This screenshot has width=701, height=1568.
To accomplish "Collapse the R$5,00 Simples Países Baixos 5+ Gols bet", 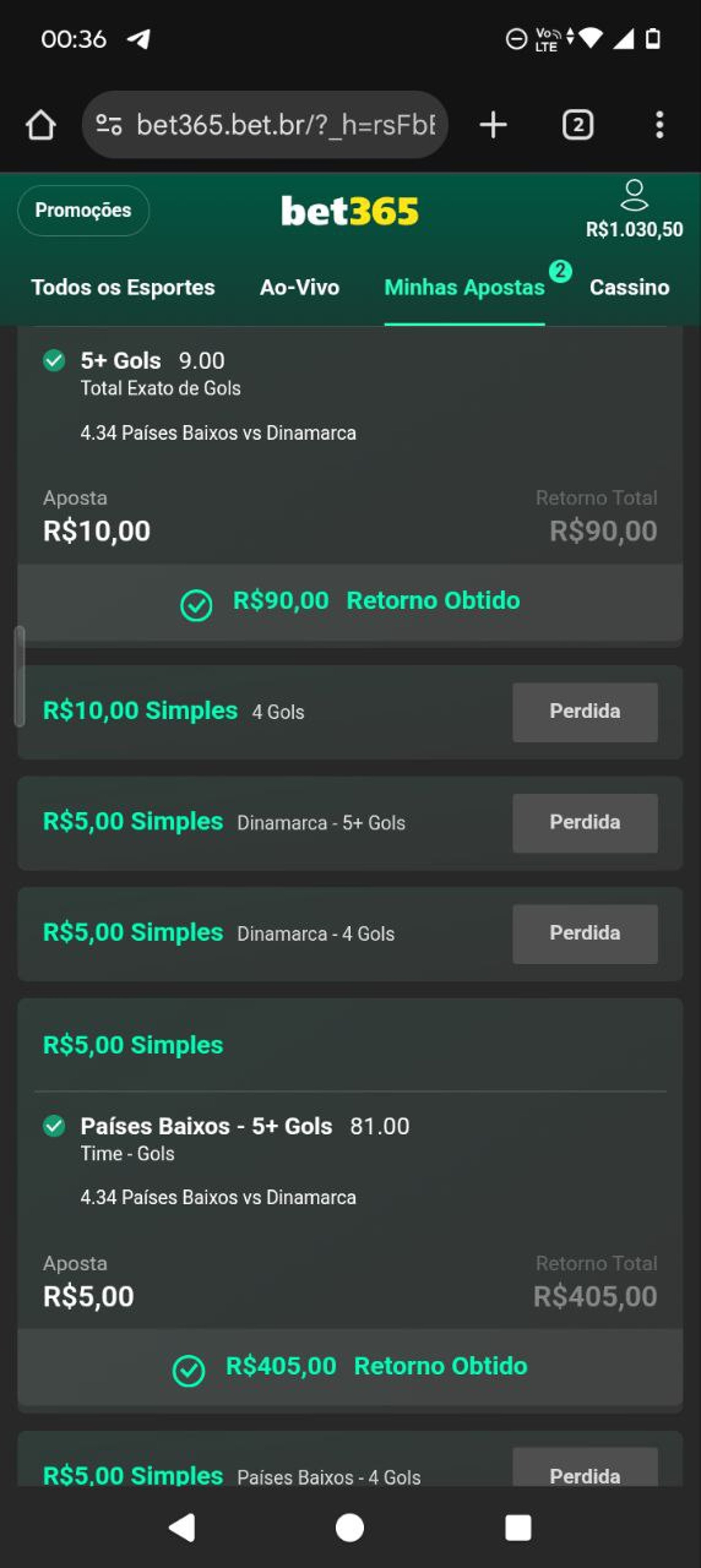I will 349,1045.
